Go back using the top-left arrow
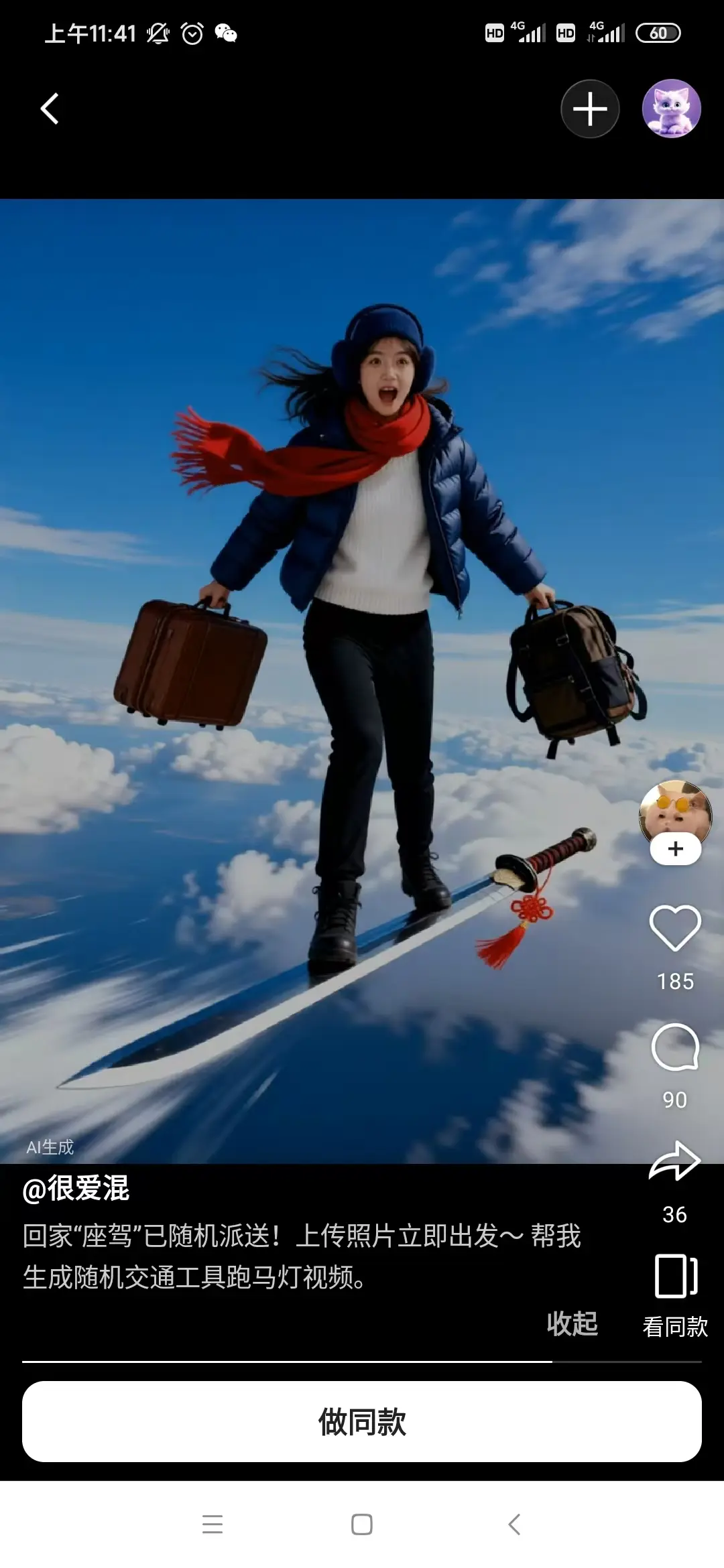This screenshot has width=724, height=1568. [50, 109]
